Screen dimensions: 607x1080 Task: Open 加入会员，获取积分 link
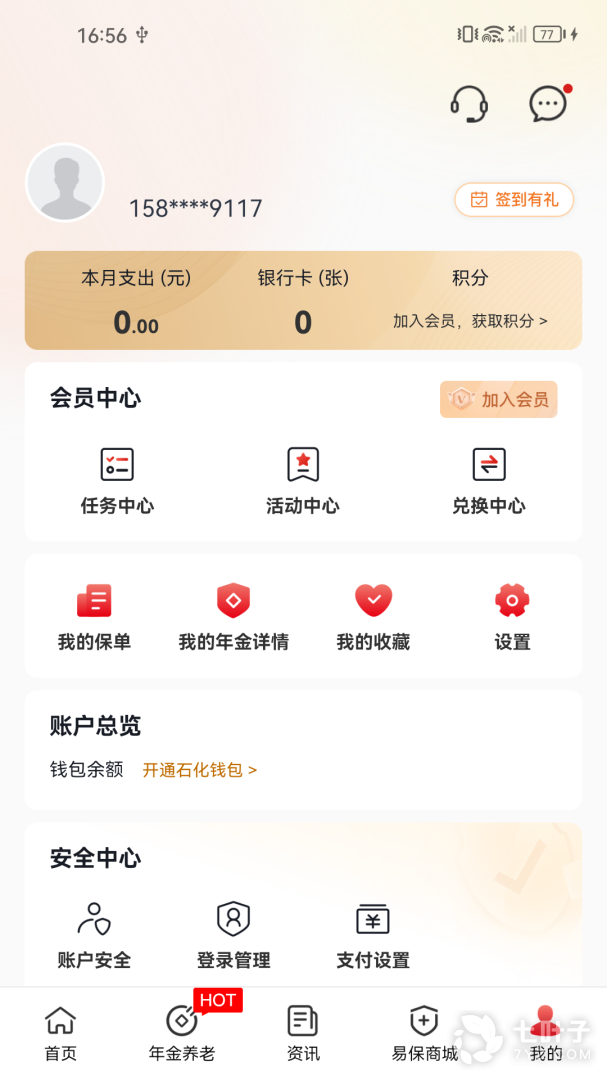(470, 321)
